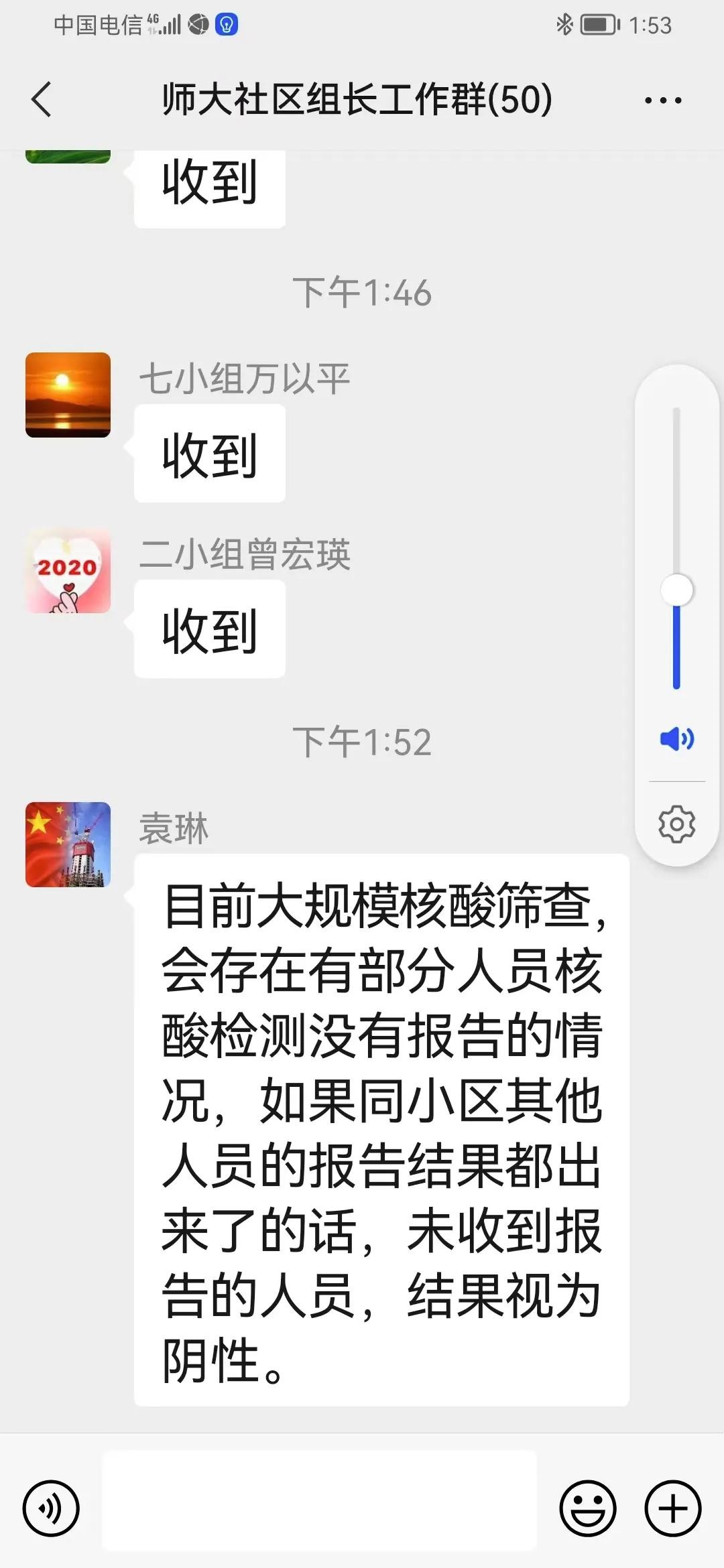This screenshot has height=1568, width=724.
Task: Open 七小组万以平's profile avatar
Action: (x=68, y=395)
